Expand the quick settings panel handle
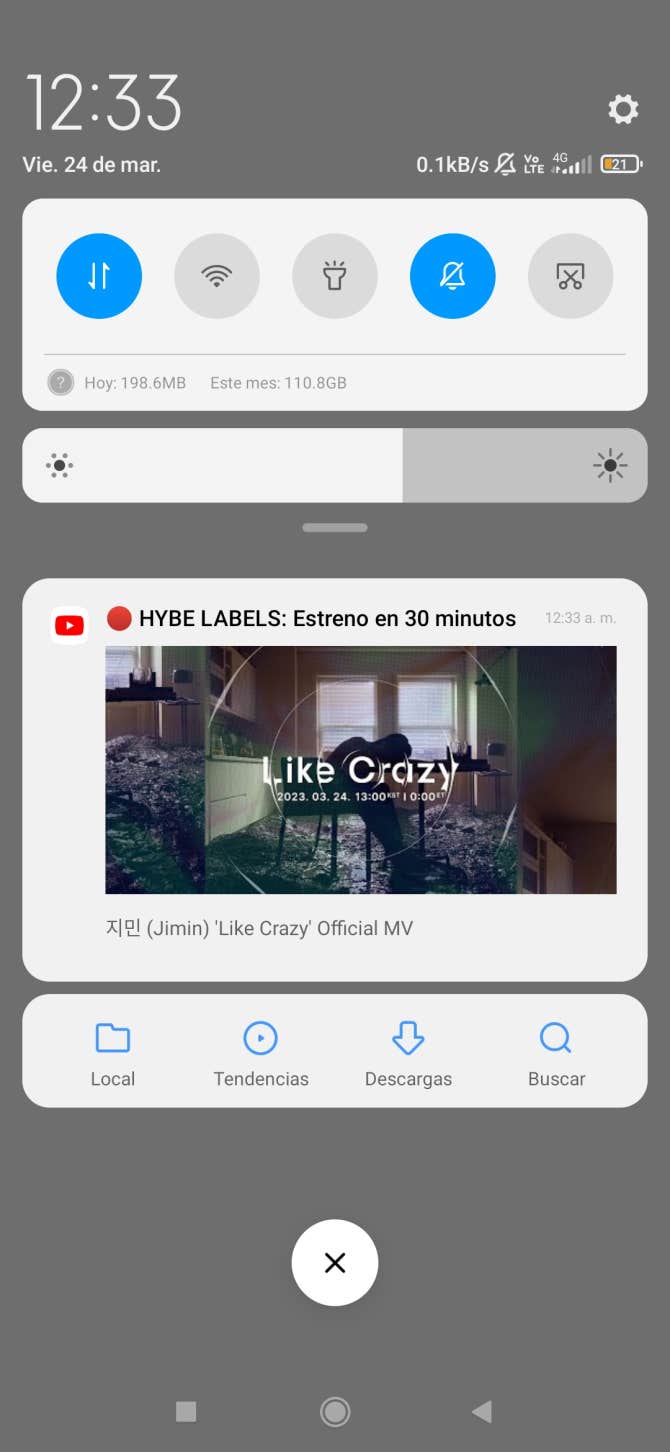Viewport: 670px width, 1452px height. point(335,527)
